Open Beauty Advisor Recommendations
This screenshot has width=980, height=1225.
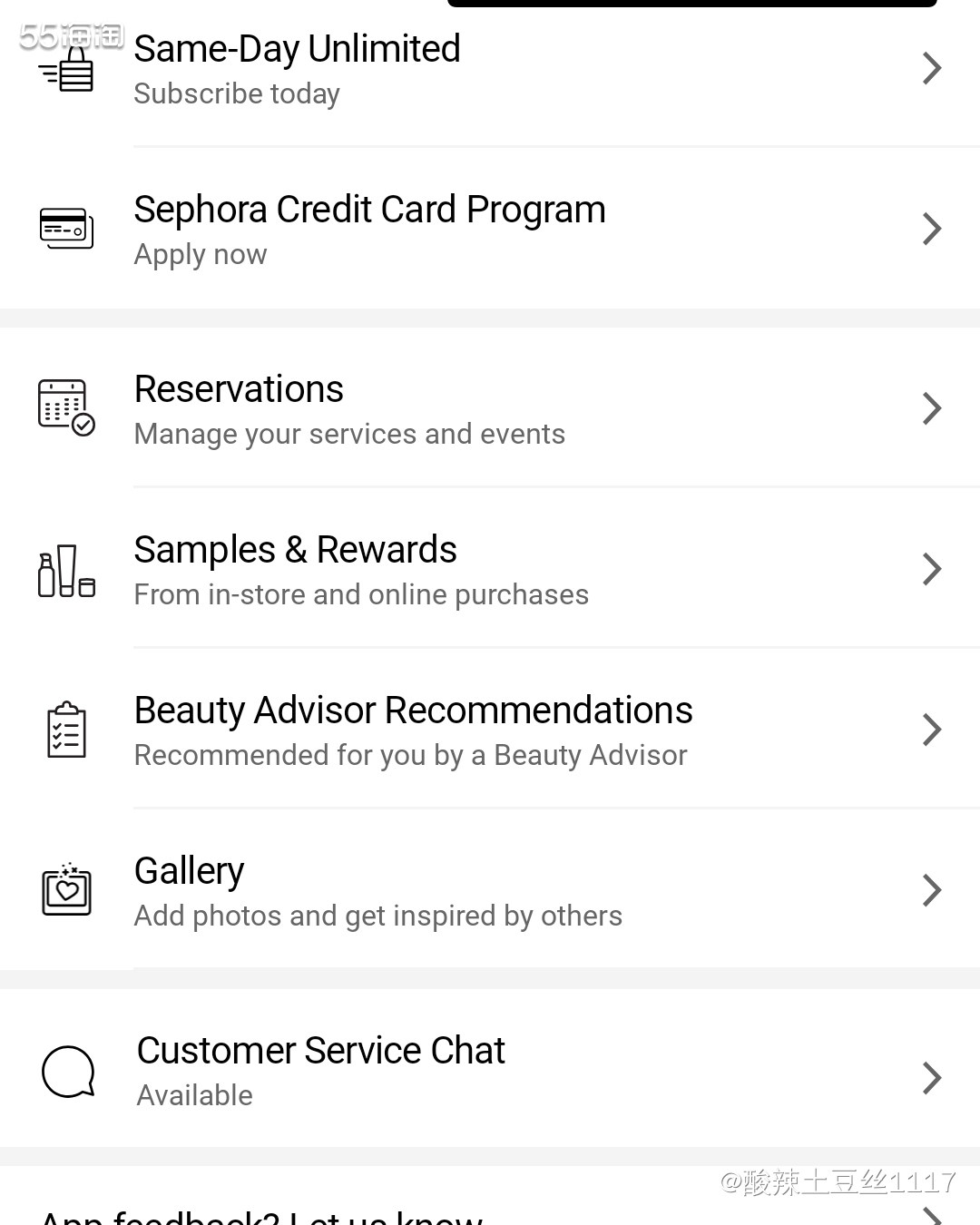tap(490, 730)
